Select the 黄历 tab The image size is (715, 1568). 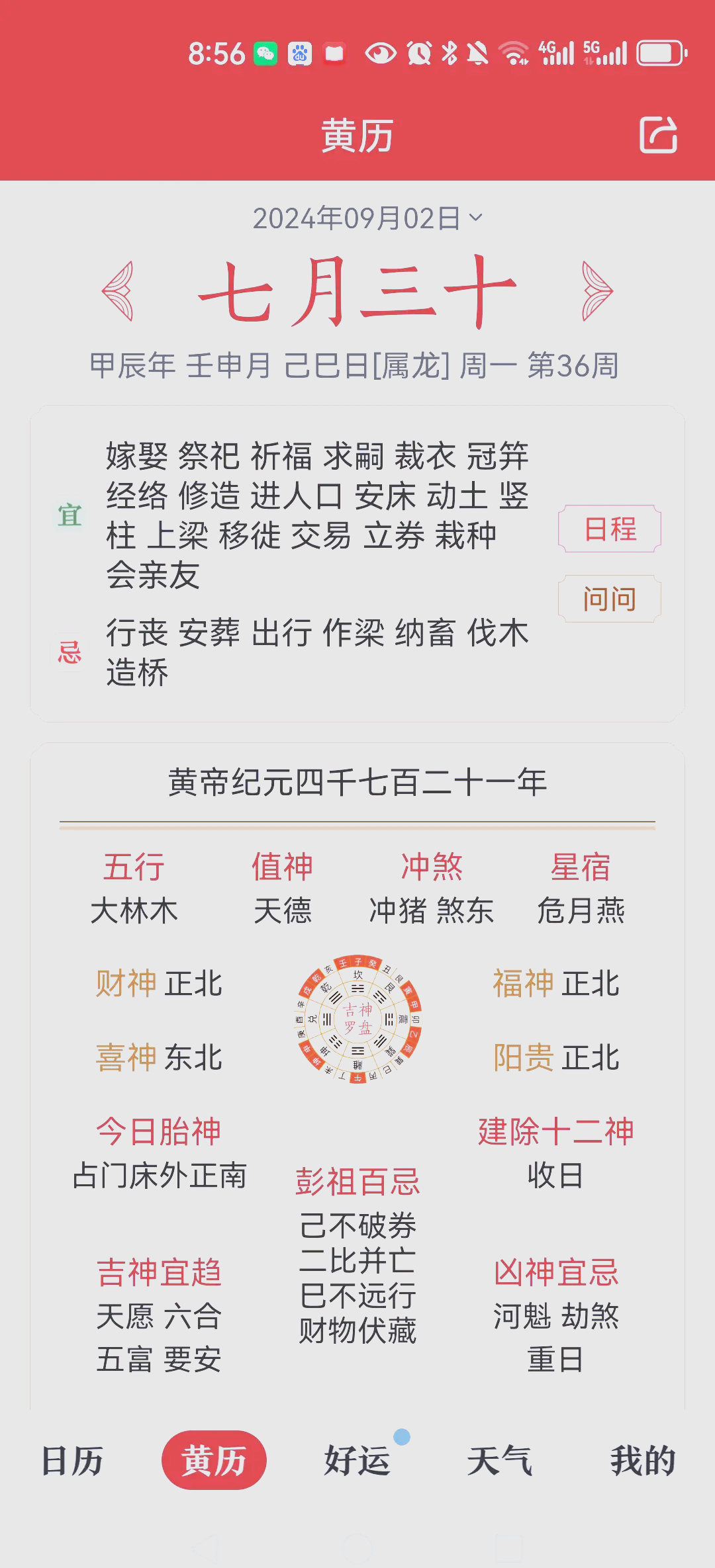point(214,1461)
